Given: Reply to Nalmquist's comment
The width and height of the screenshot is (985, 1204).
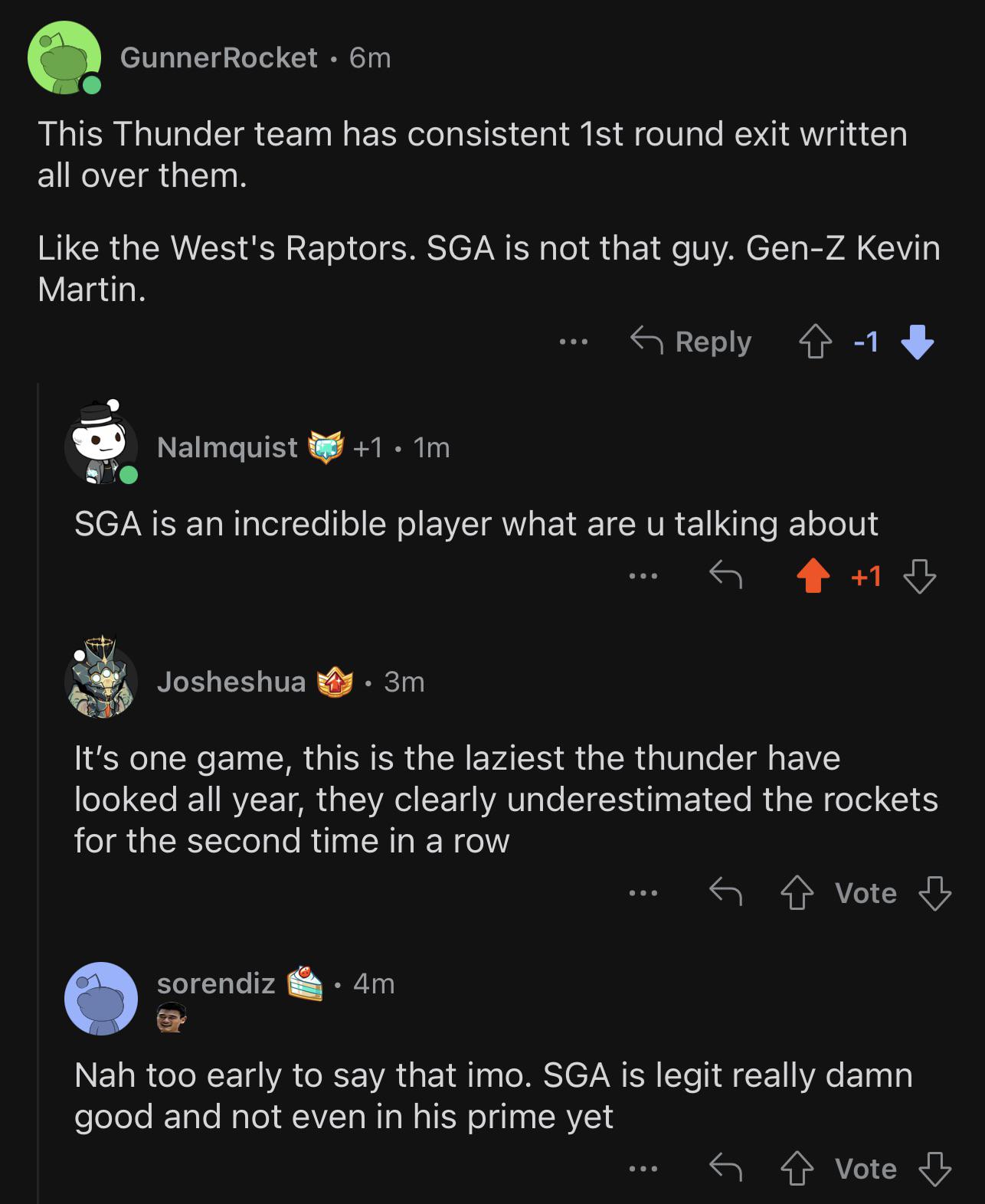Looking at the screenshot, I should 725,575.
